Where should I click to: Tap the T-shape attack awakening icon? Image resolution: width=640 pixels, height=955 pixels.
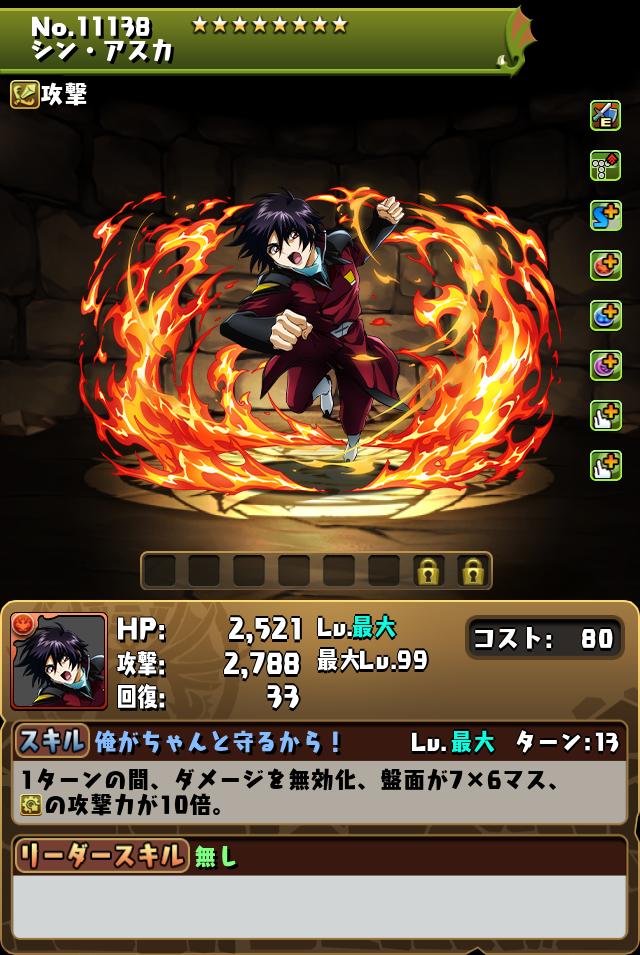coord(605,165)
